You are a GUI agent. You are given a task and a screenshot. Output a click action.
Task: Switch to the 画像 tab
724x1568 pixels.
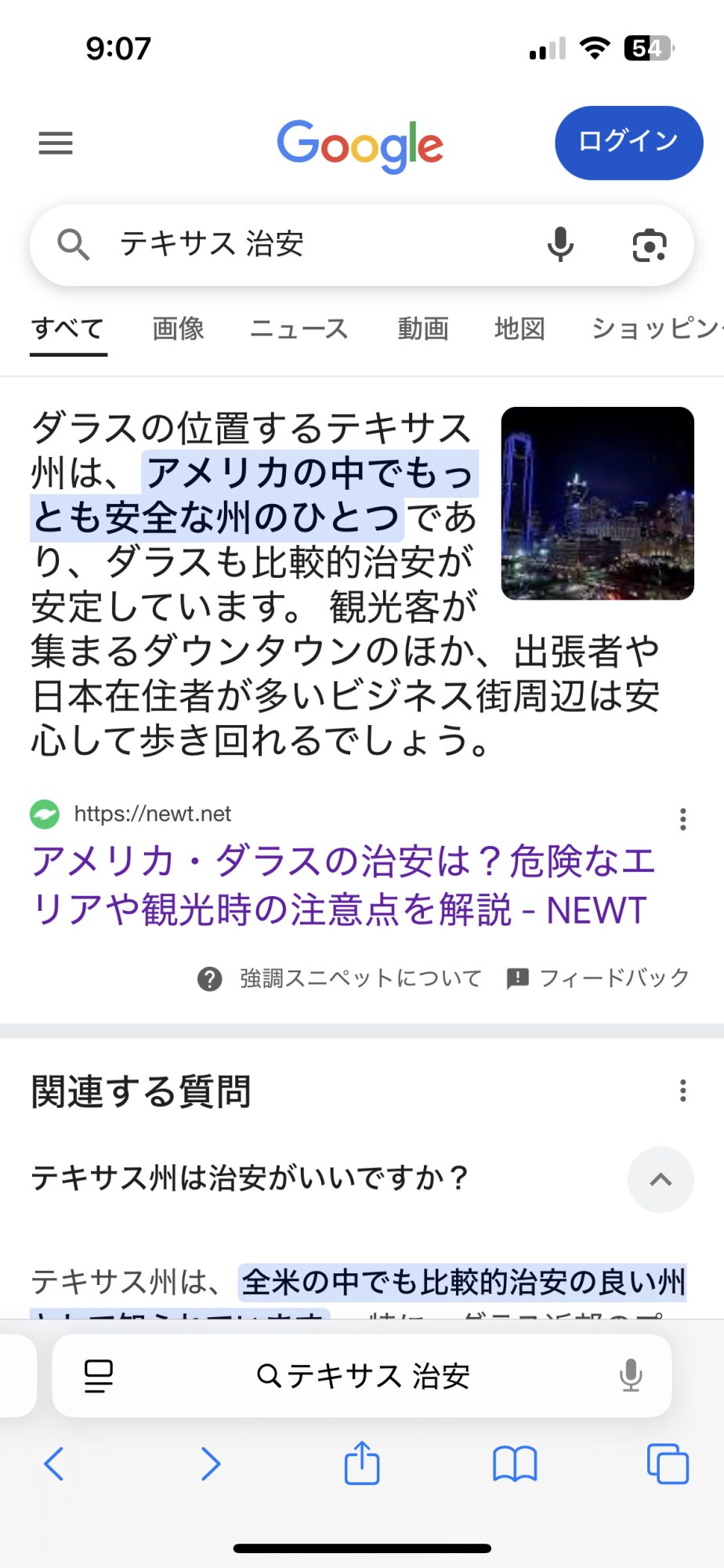pyautogui.click(x=178, y=328)
